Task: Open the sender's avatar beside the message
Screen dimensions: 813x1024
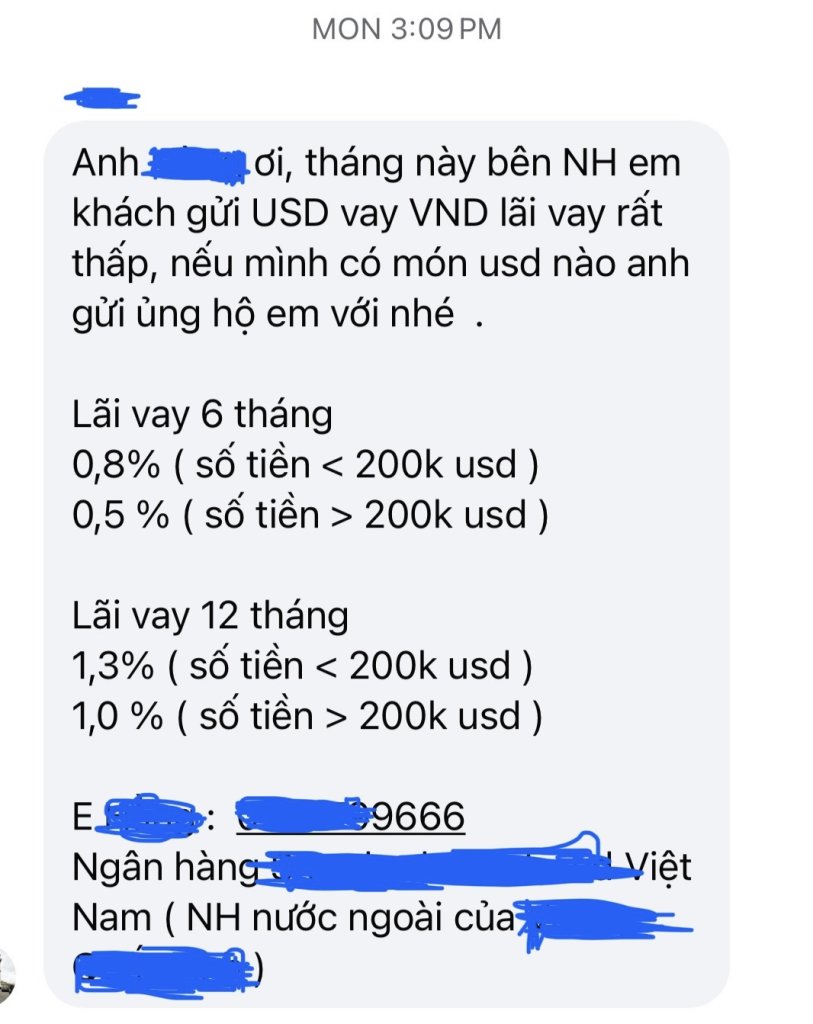Action: pyautogui.click(x=5, y=977)
